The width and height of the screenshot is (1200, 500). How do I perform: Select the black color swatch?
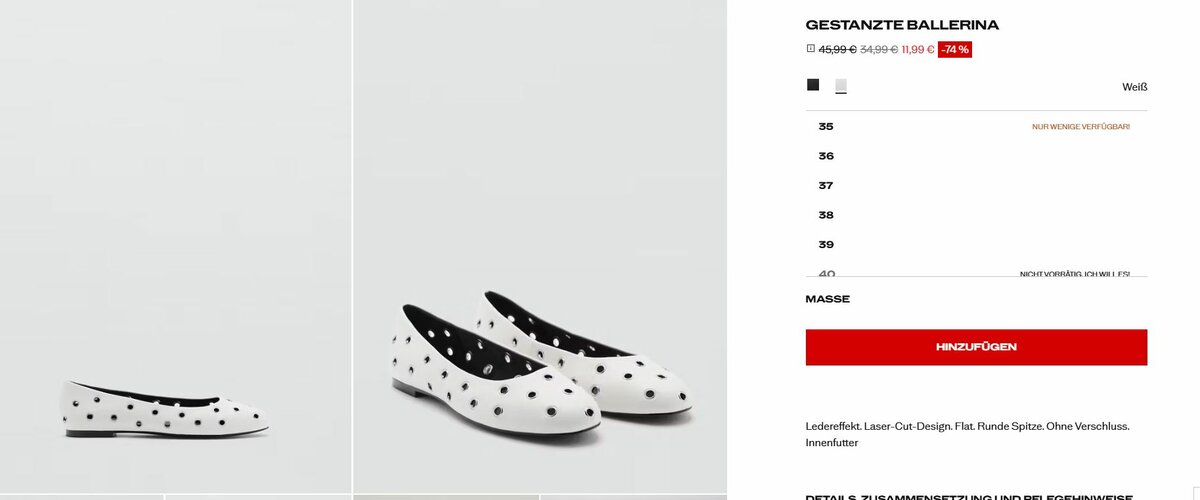tap(813, 85)
